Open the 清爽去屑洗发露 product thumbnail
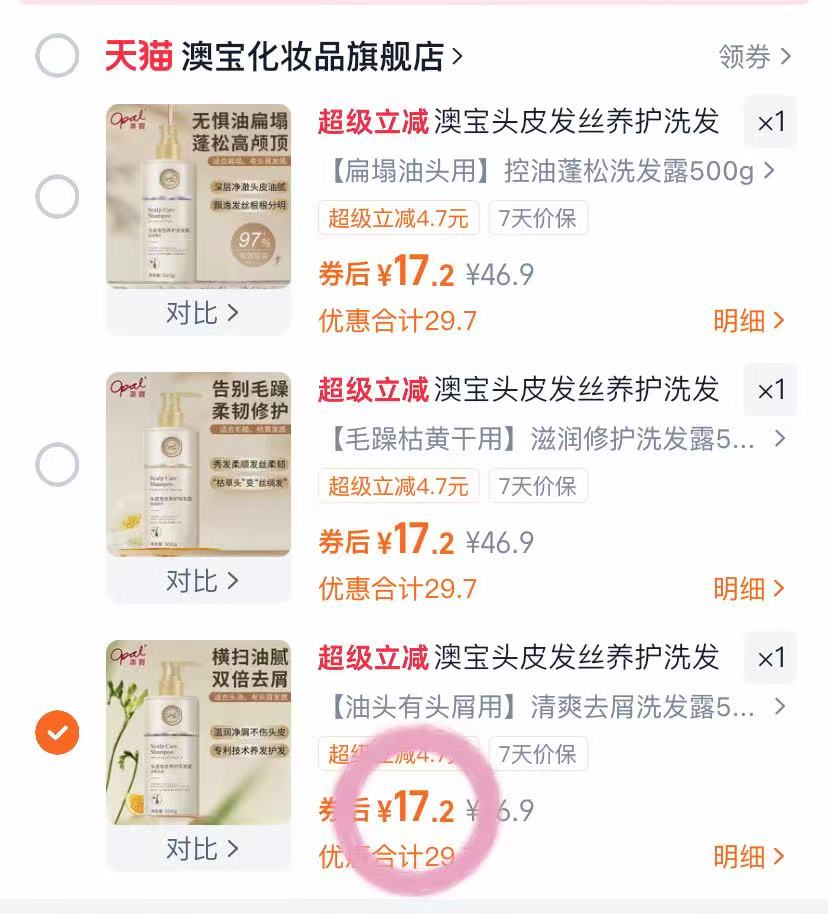The width and height of the screenshot is (828, 914). point(197,730)
